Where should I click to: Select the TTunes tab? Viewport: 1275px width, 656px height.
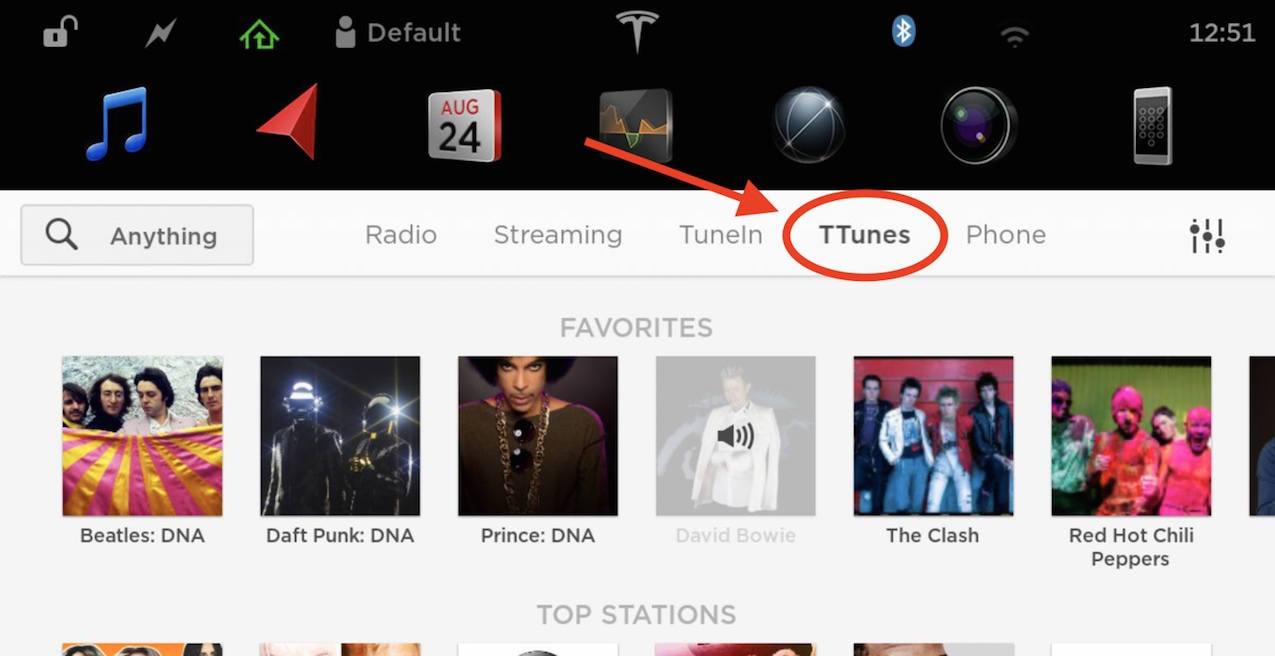(864, 235)
